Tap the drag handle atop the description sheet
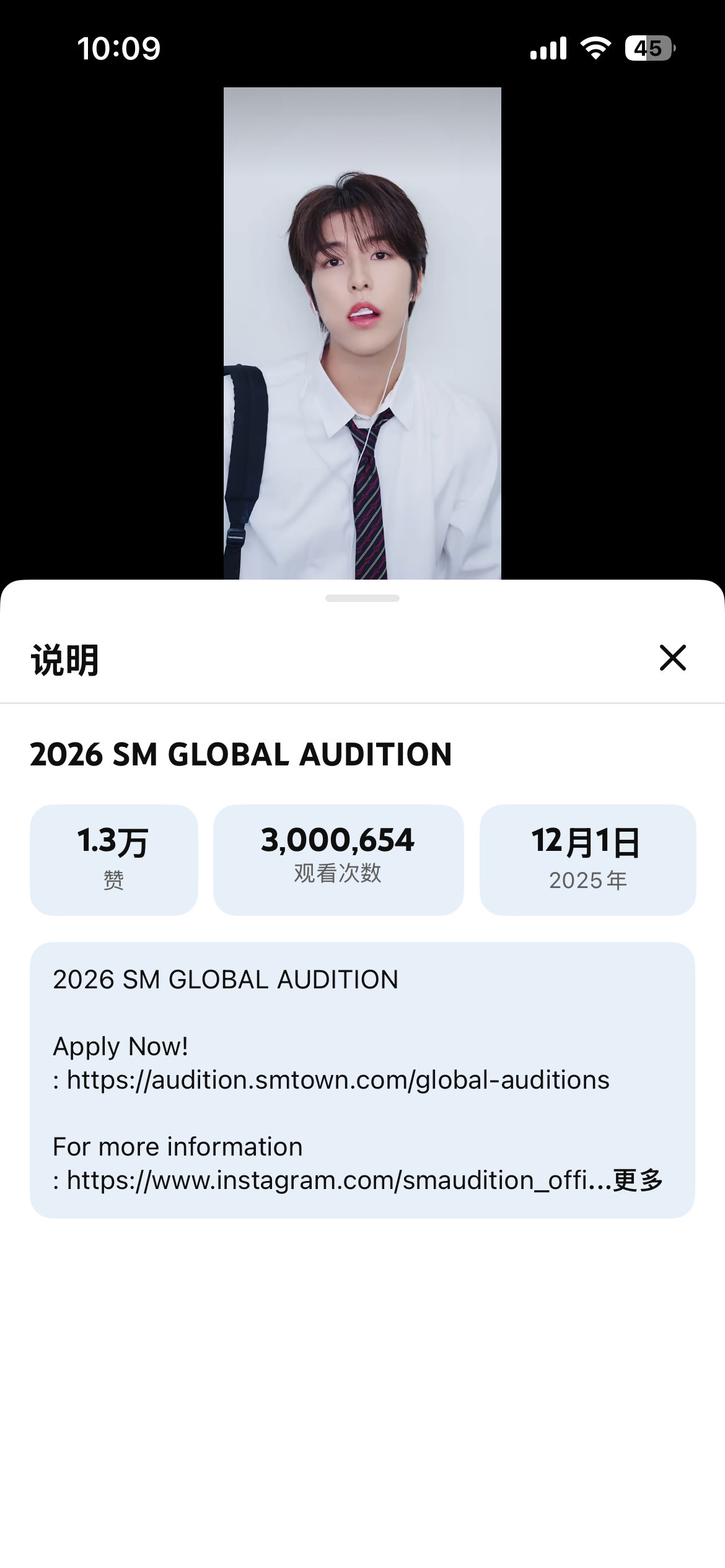This screenshot has width=725, height=1568. point(362,598)
